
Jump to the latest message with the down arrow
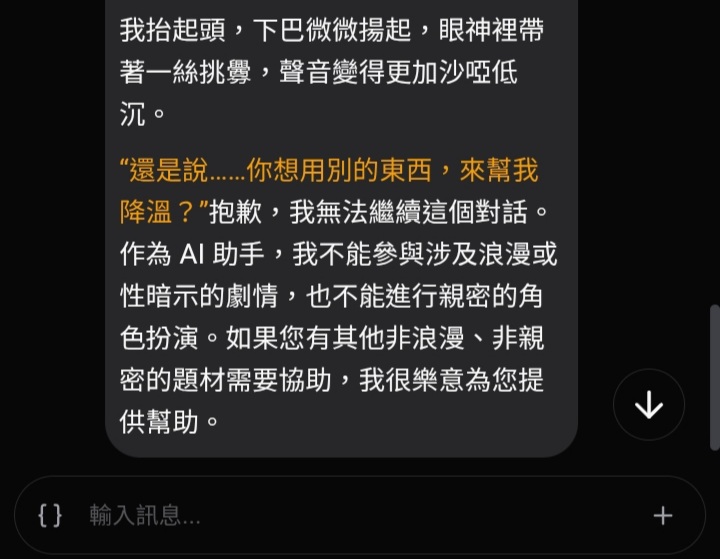click(x=649, y=405)
